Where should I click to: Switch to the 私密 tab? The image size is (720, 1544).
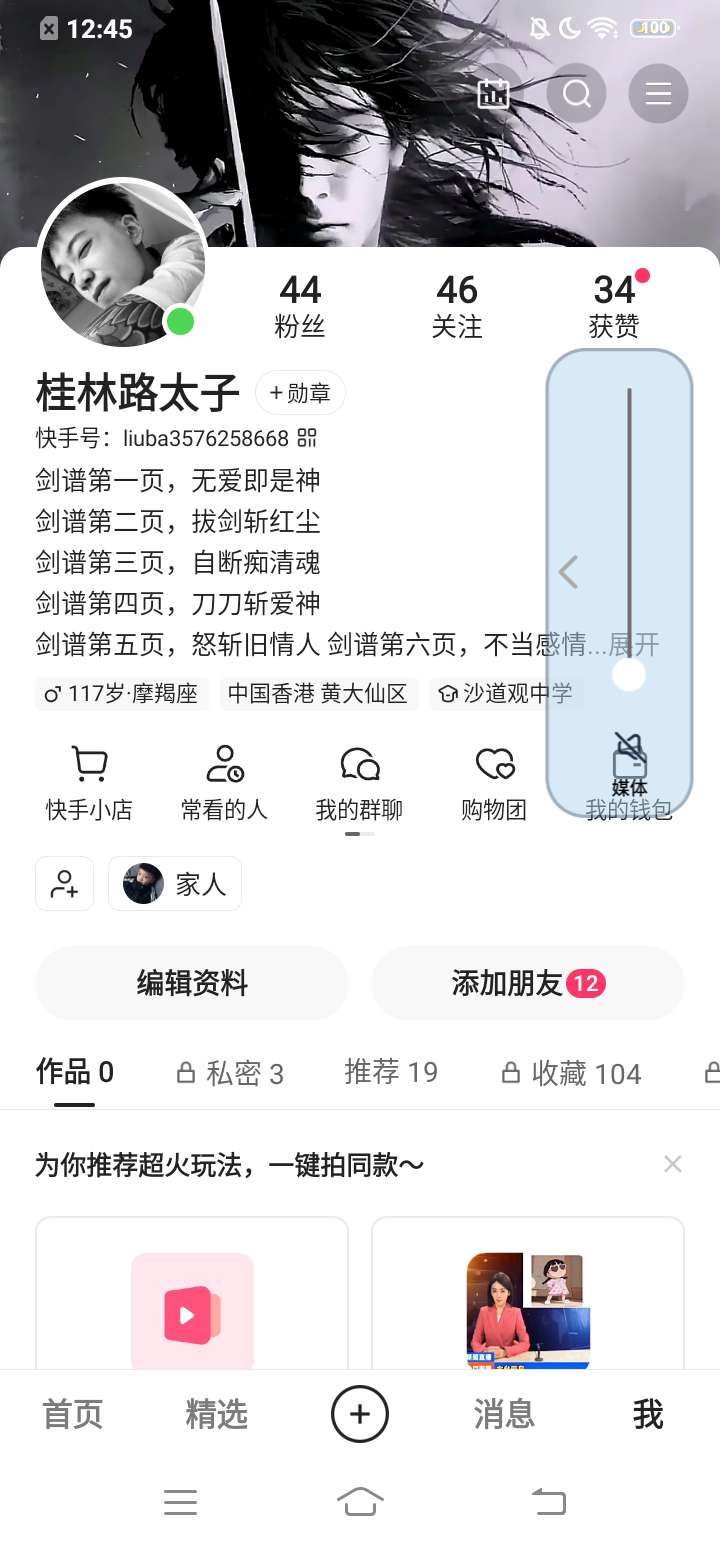coord(230,1073)
